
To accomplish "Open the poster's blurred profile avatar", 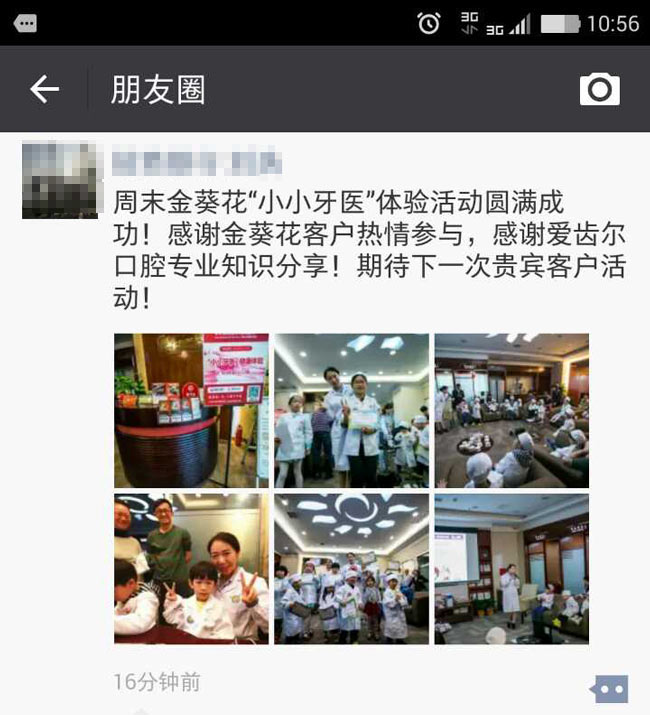I will coord(61,180).
